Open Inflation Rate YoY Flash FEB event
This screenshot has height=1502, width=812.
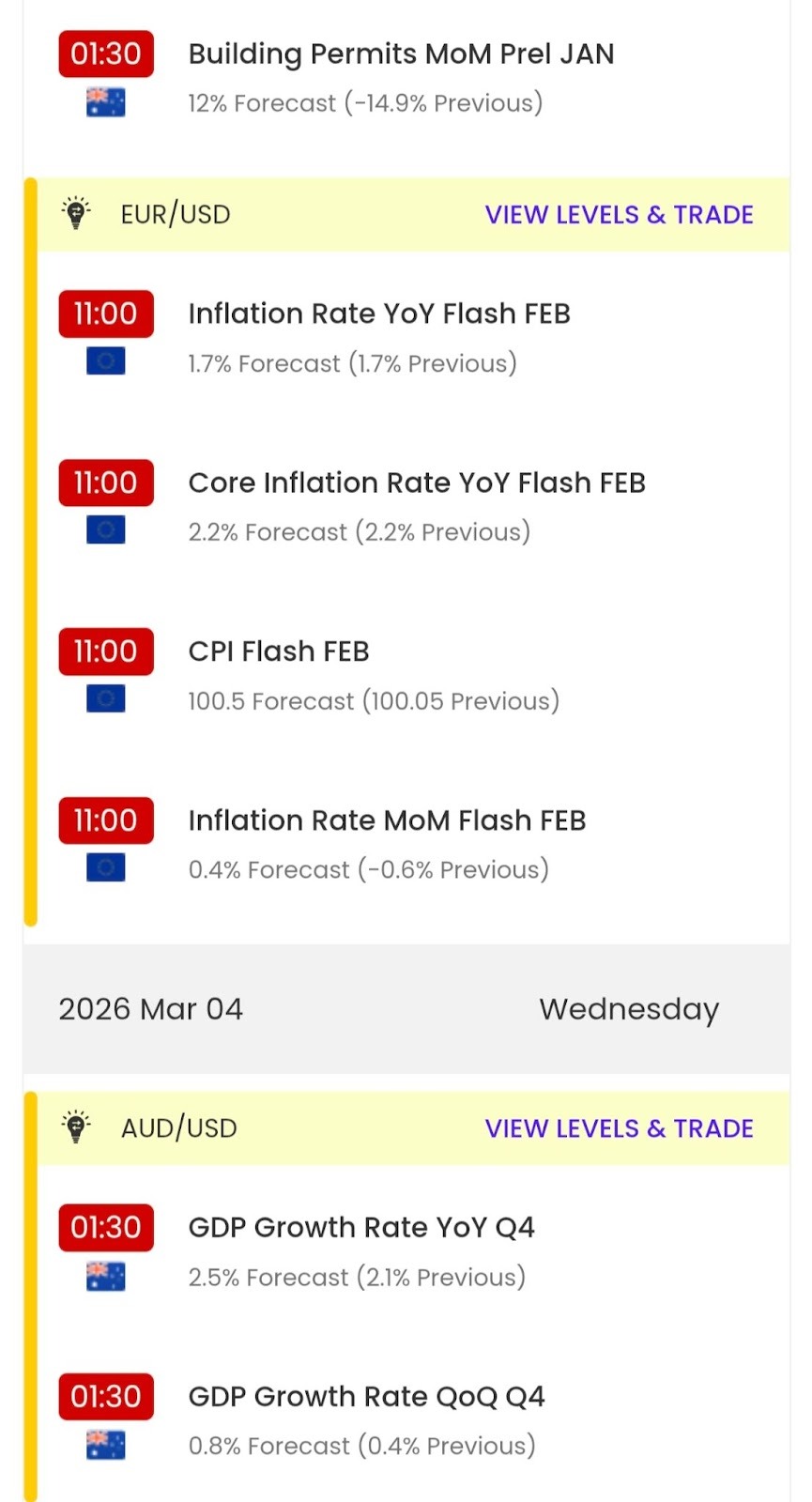(379, 314)
